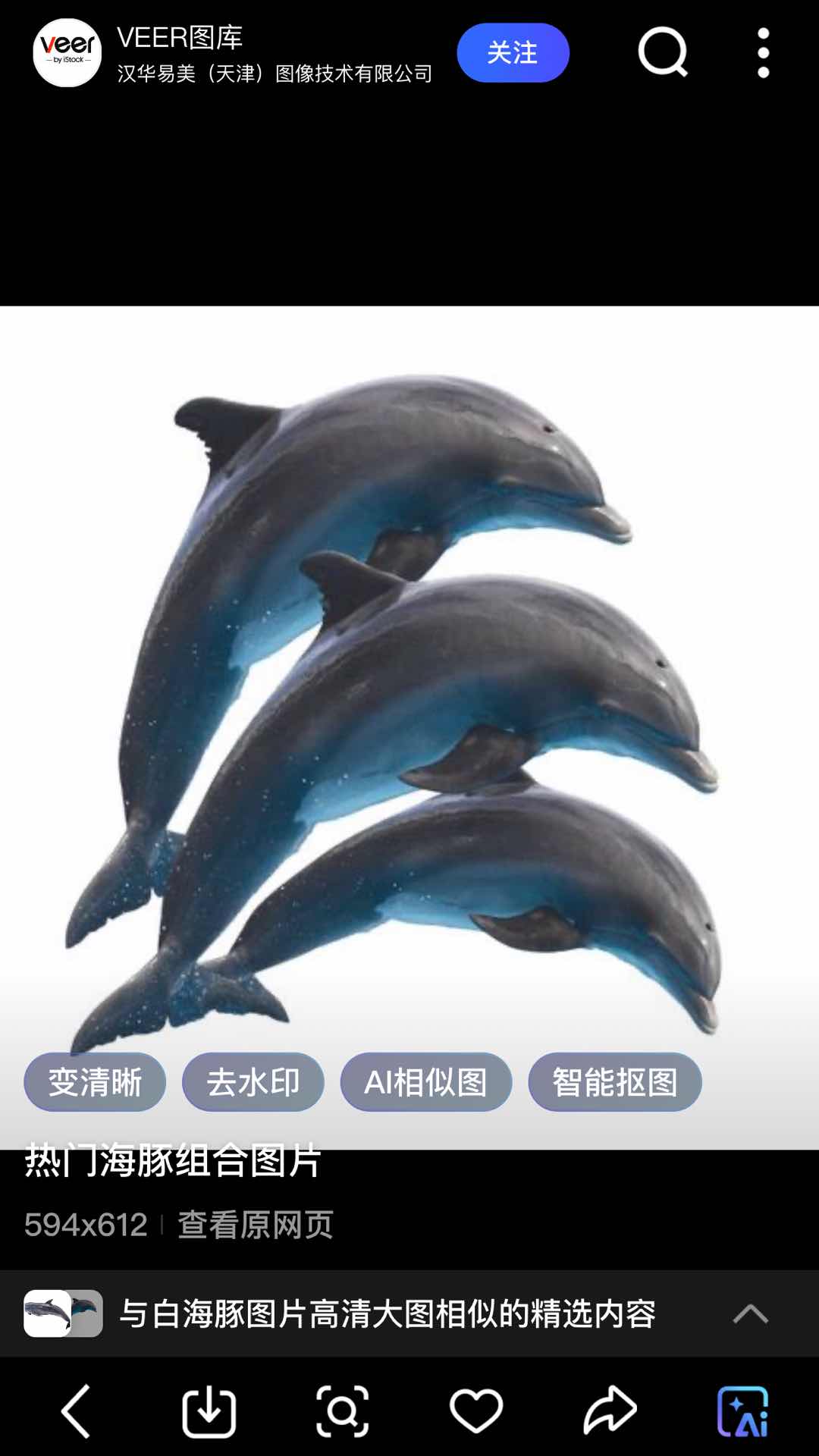
Task: Share this image
Action: click(610, 1411)
